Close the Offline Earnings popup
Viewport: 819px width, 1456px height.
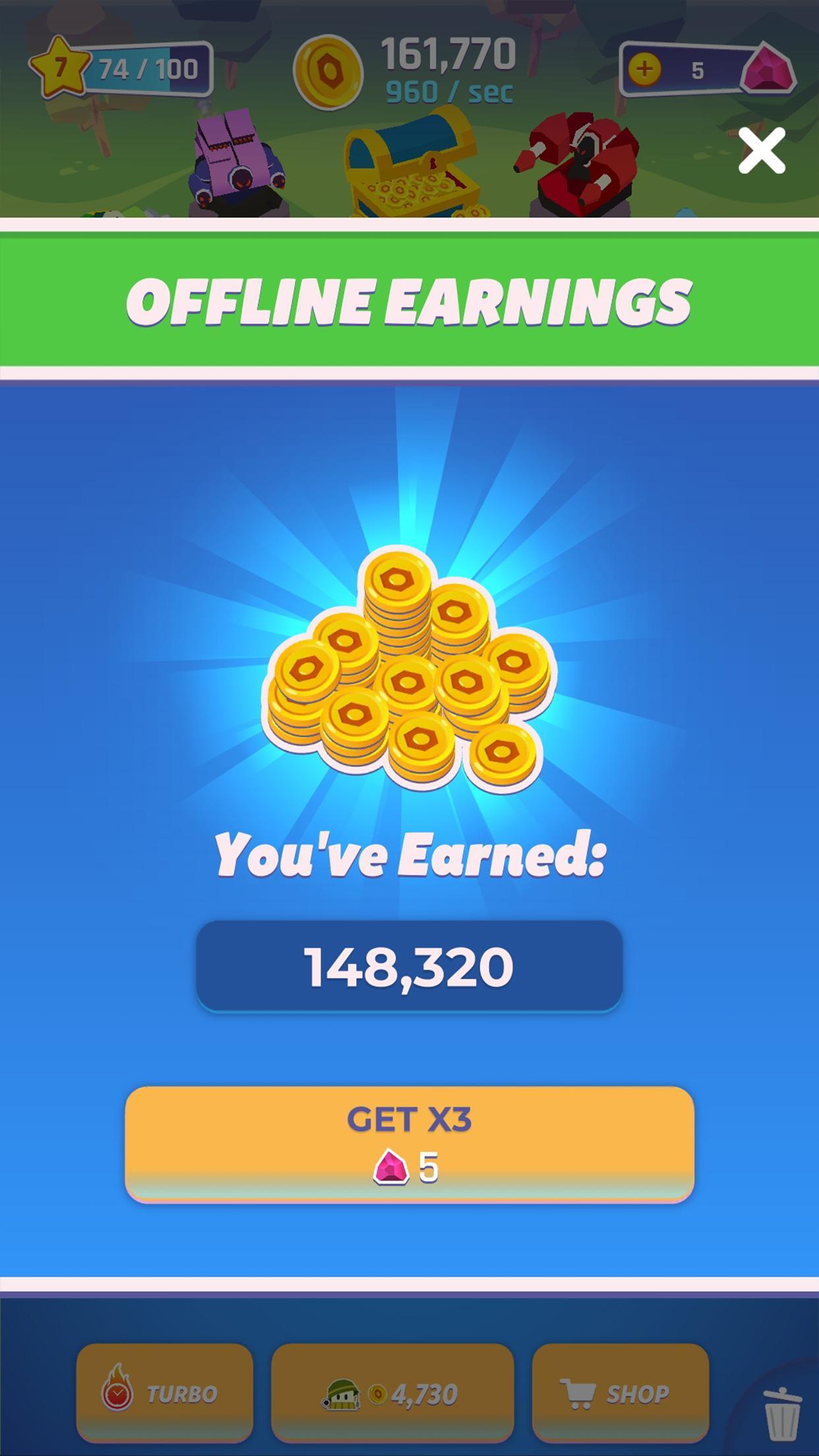[762, 150]
